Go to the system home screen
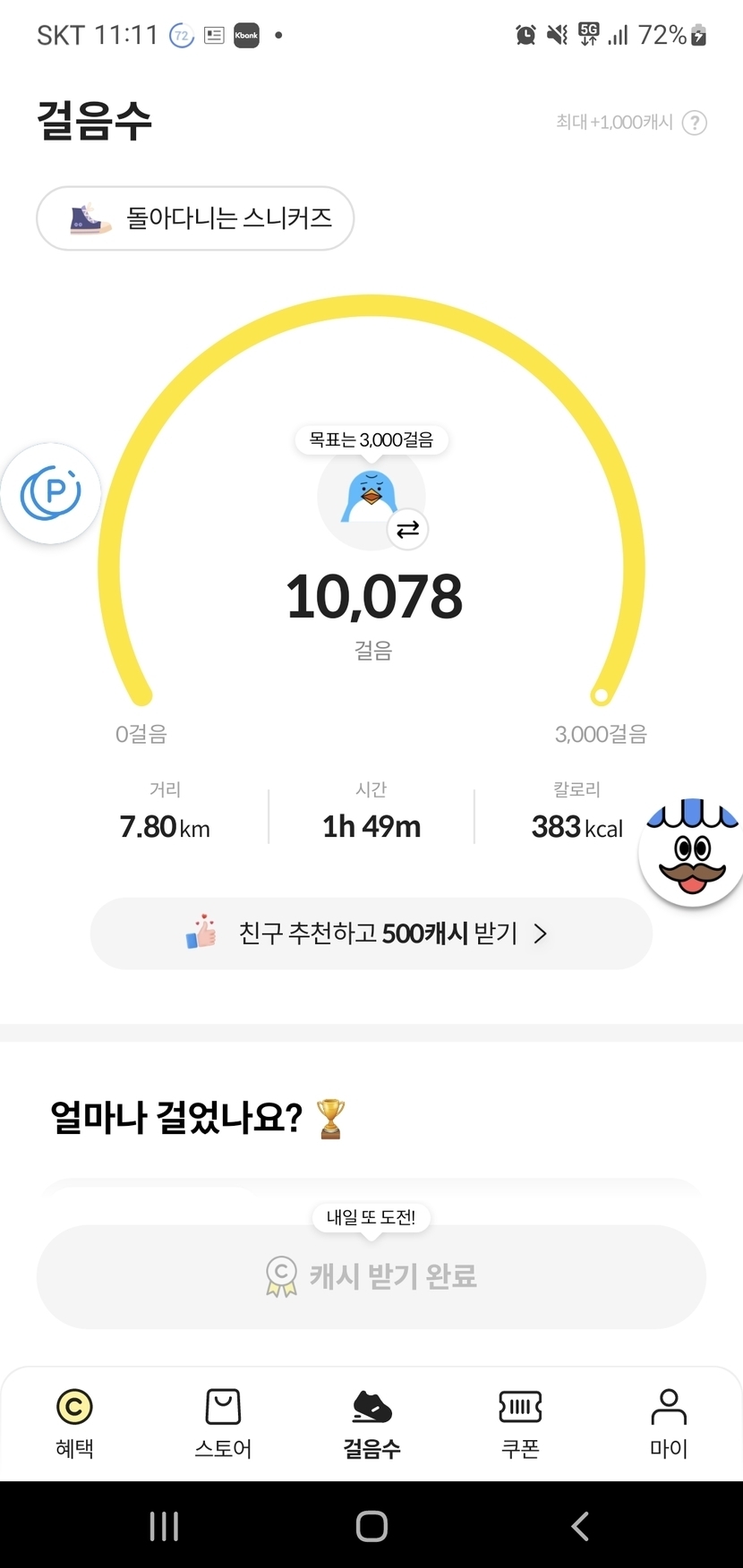This screenshot has width=743, height=1568. 371,1526
